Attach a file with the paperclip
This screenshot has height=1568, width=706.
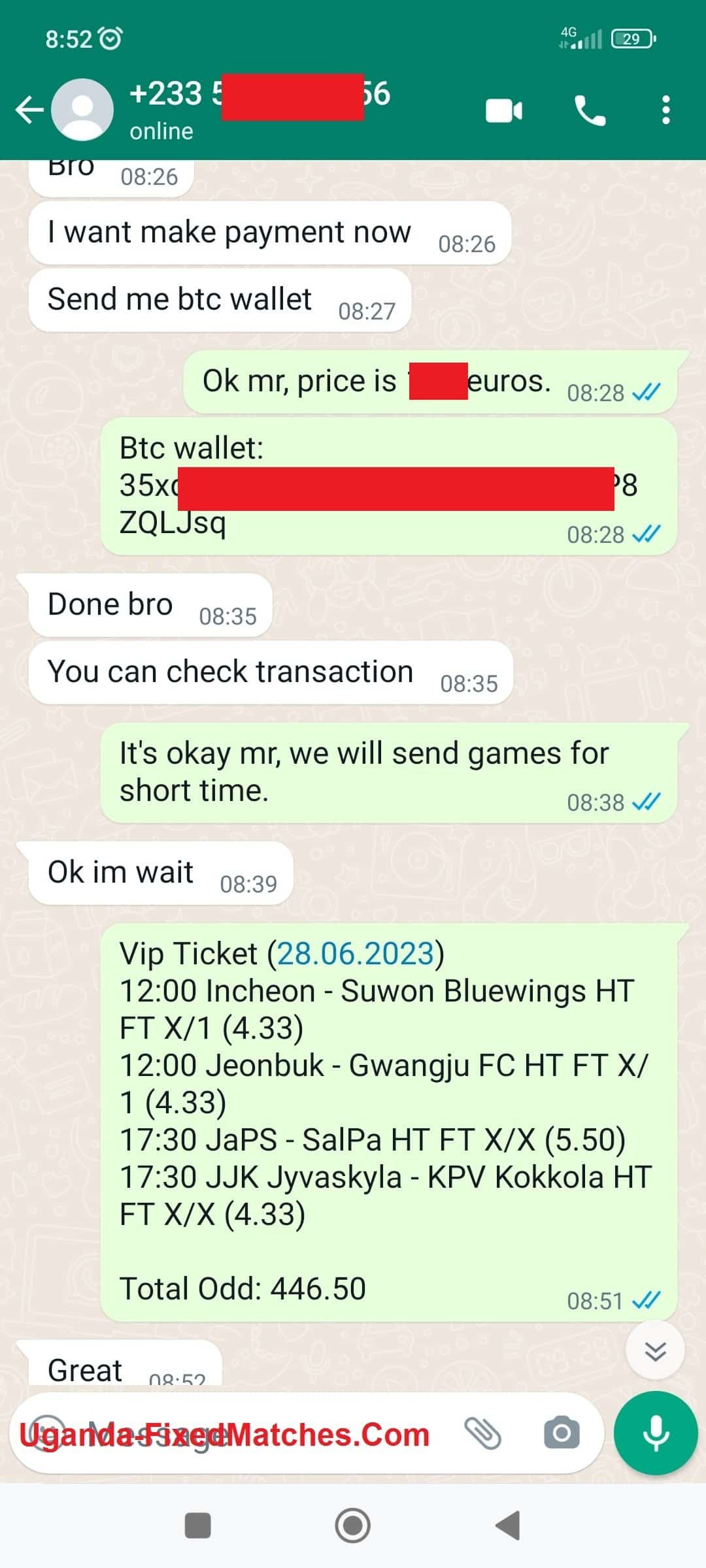482,1434
